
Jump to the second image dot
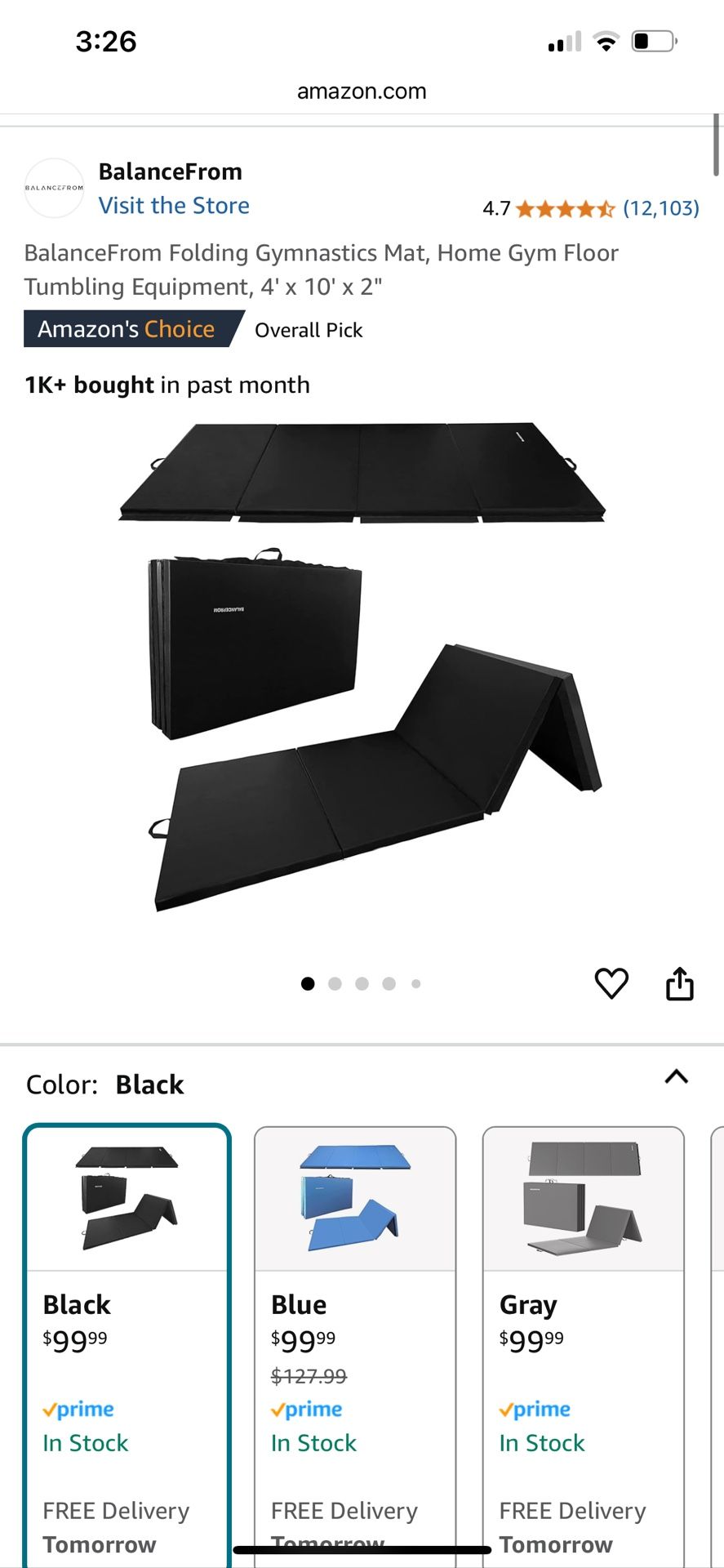[335, 984]
